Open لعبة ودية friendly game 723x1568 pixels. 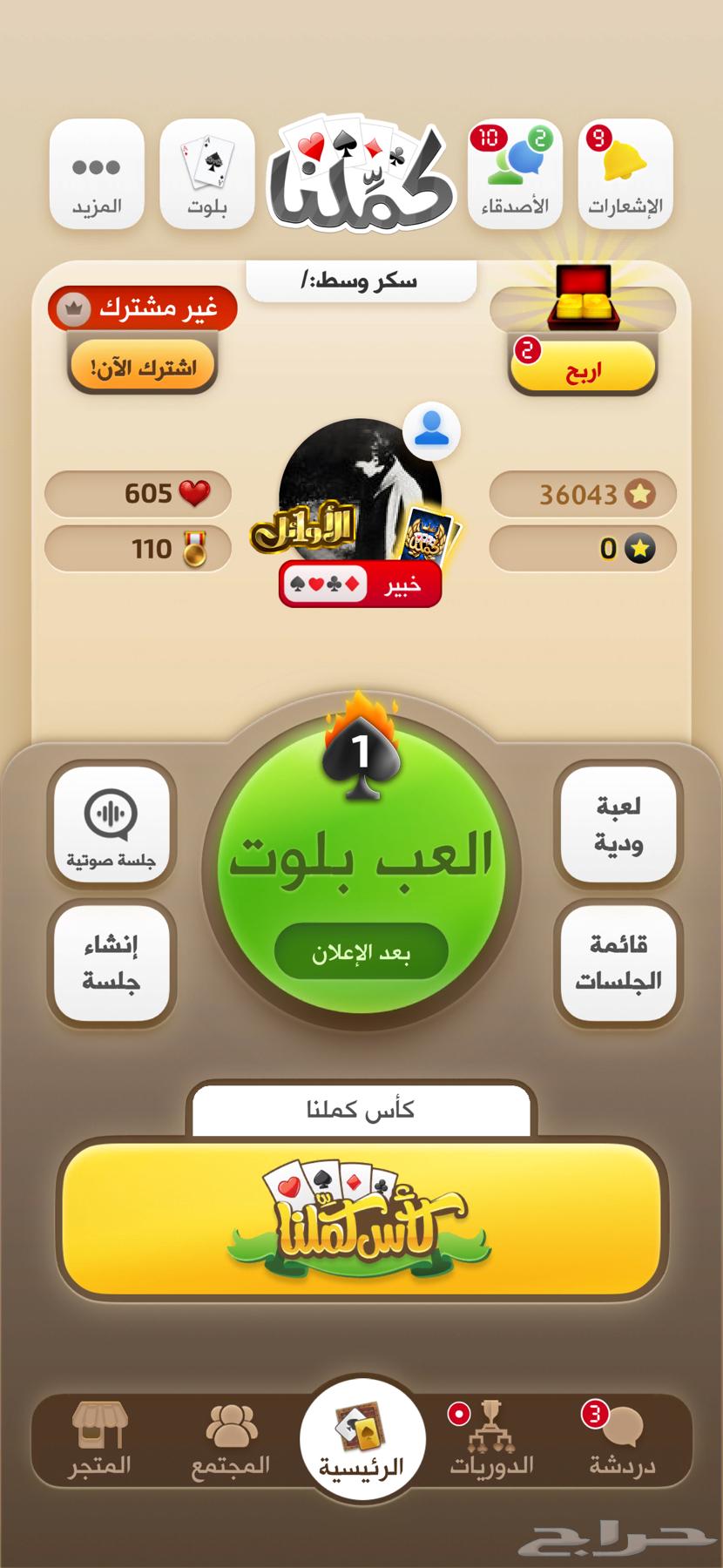[618, 824]
